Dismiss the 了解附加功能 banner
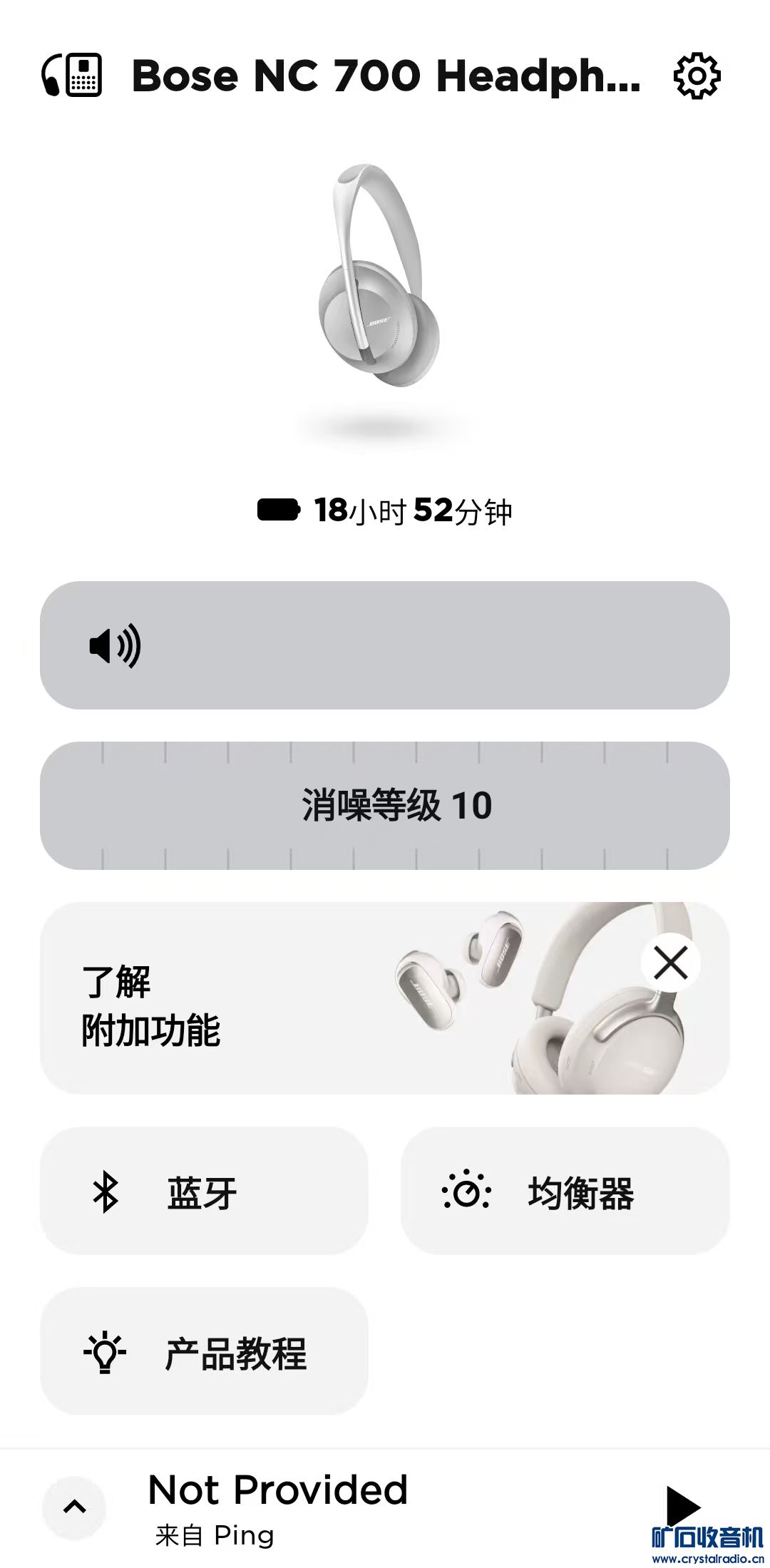 tap(670, 963)
